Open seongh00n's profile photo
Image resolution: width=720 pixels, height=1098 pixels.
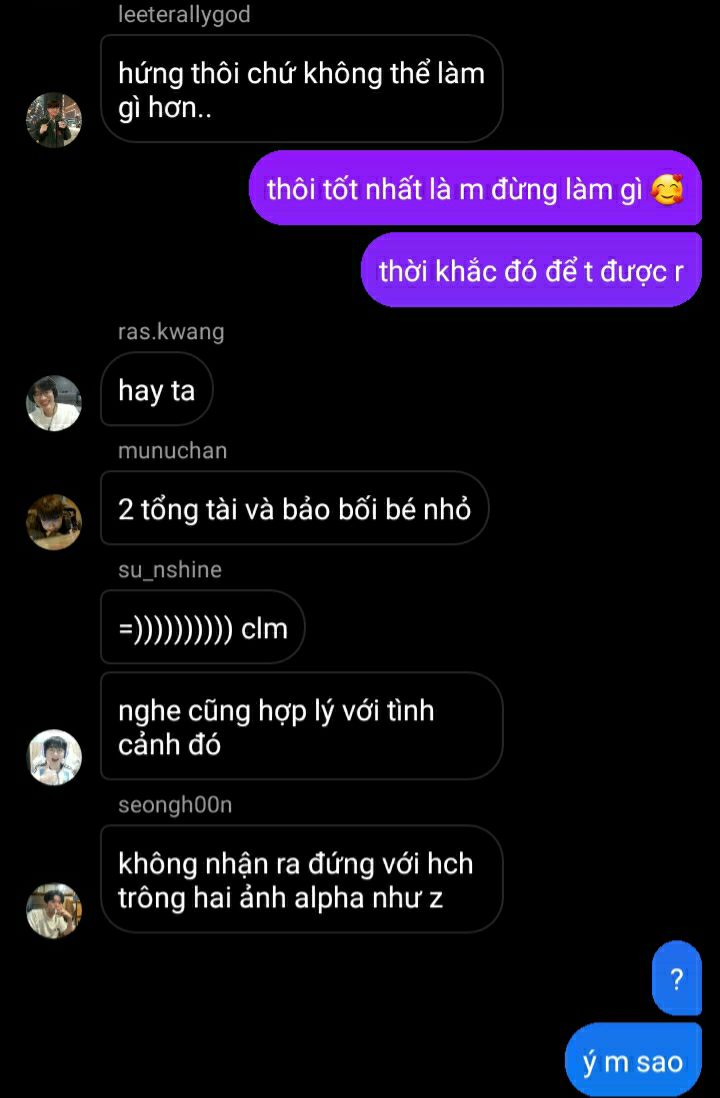(x=53, y=910)
